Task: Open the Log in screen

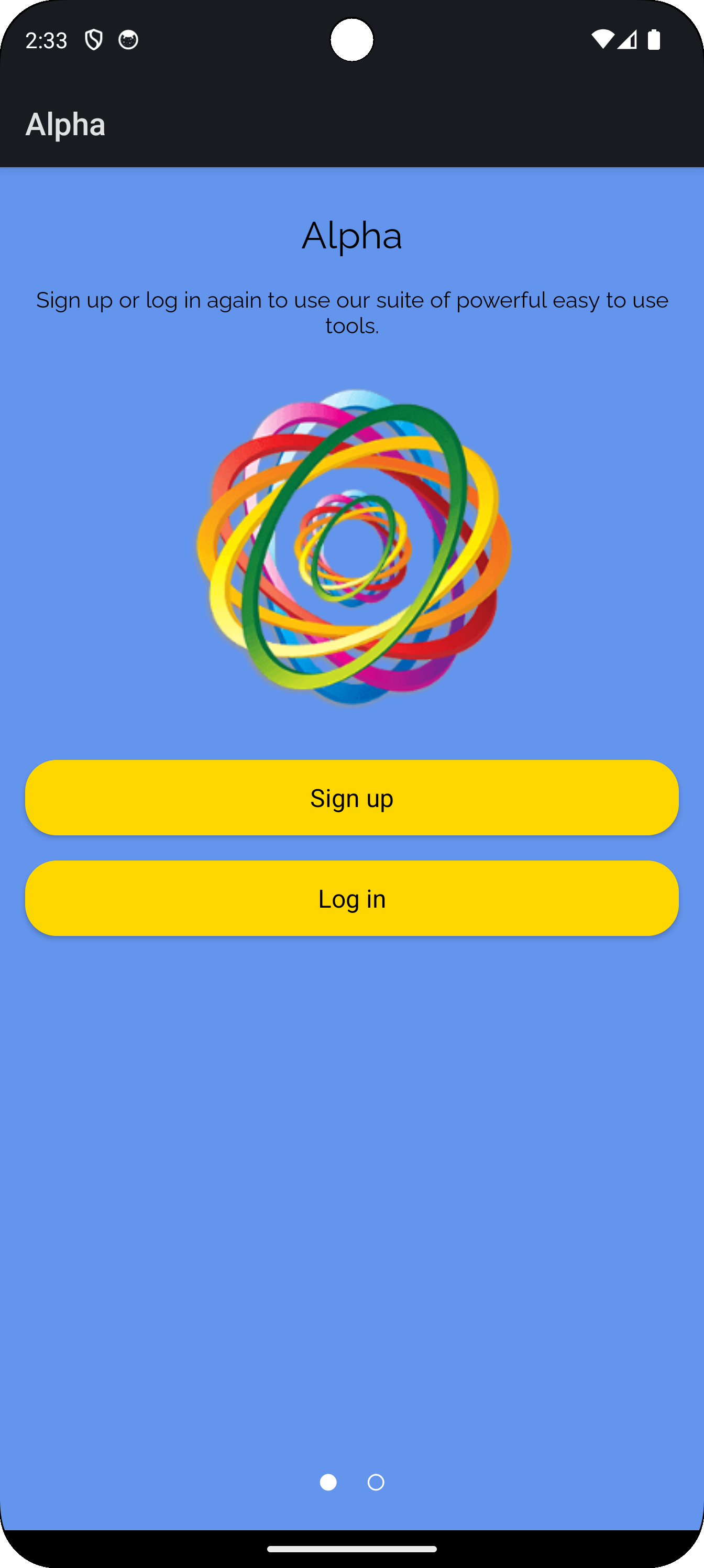Action: (x=351, y=898)
